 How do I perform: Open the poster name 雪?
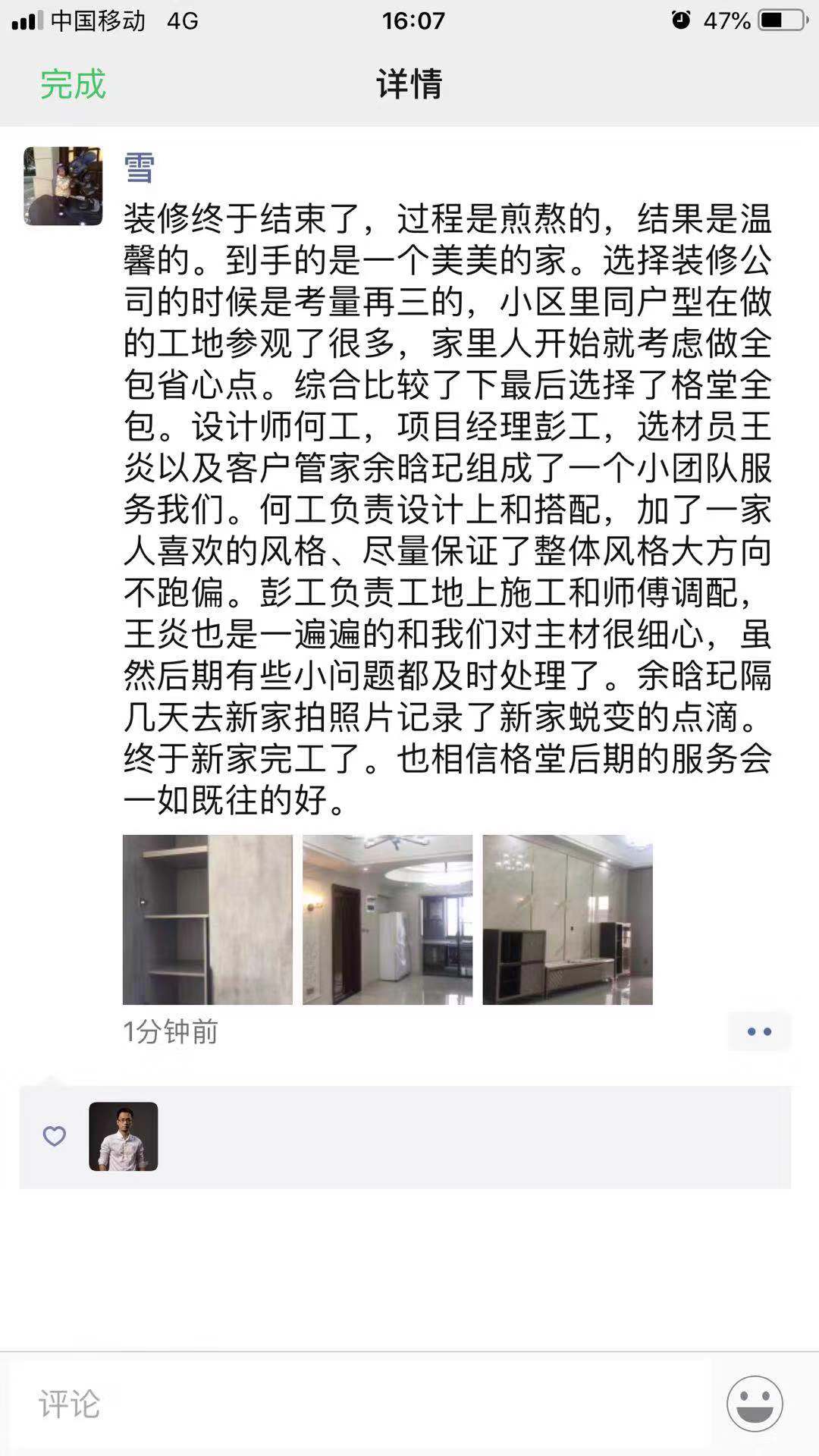(x=140, y=168)
